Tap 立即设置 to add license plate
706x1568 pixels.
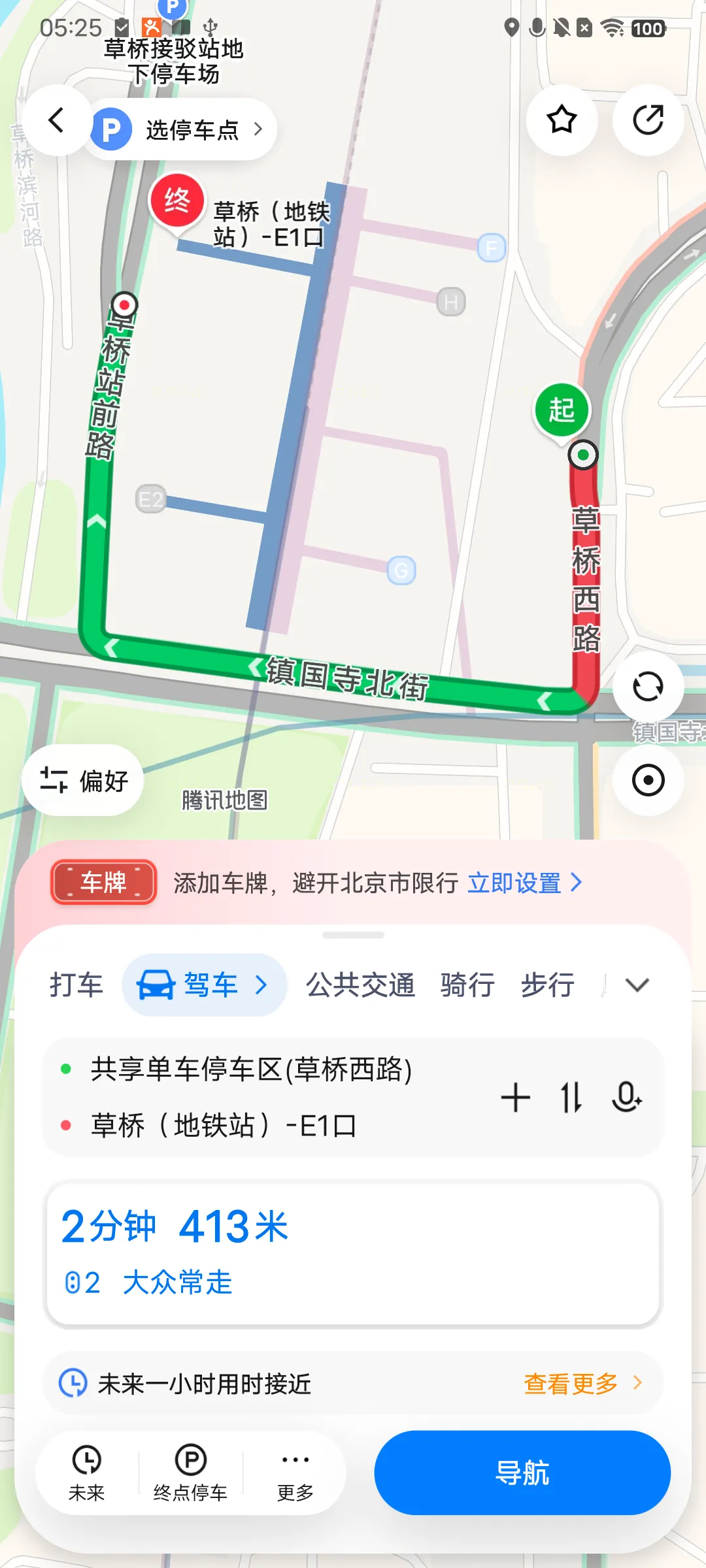tap(524, 883)
